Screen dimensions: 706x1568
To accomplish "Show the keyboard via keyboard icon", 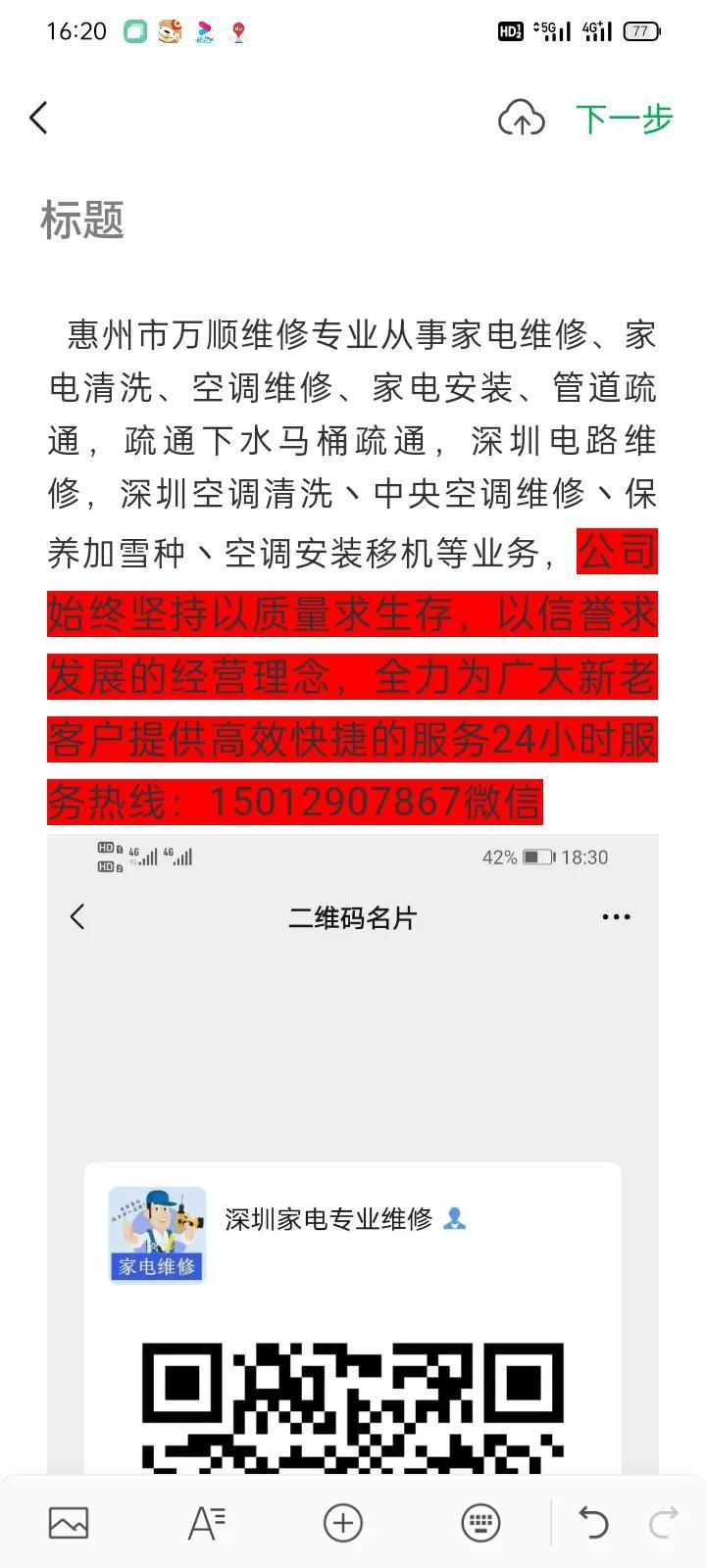I will pyautogui.click(x=480, y=1523).
